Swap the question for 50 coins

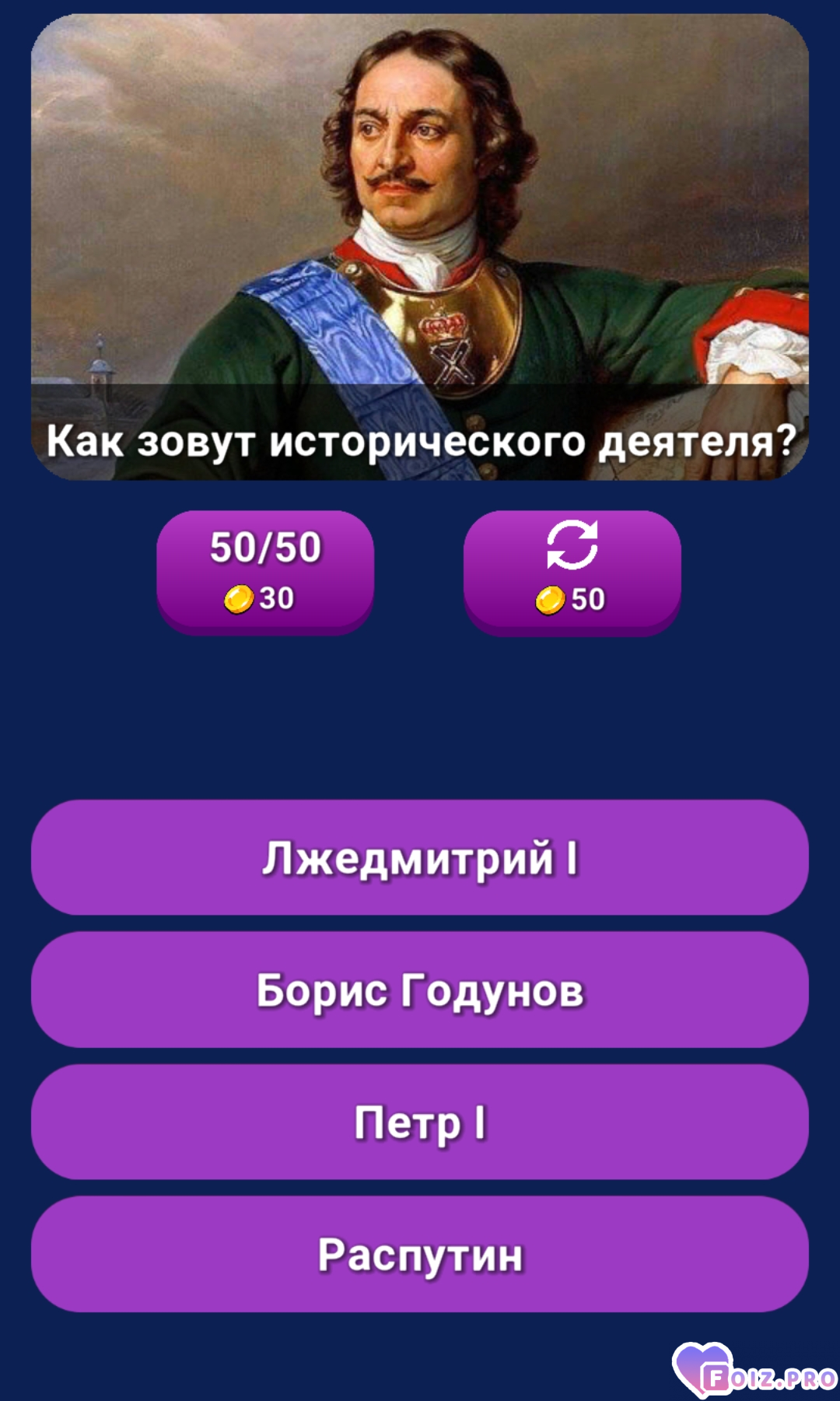pyautogui.click(x=572, y=571)
